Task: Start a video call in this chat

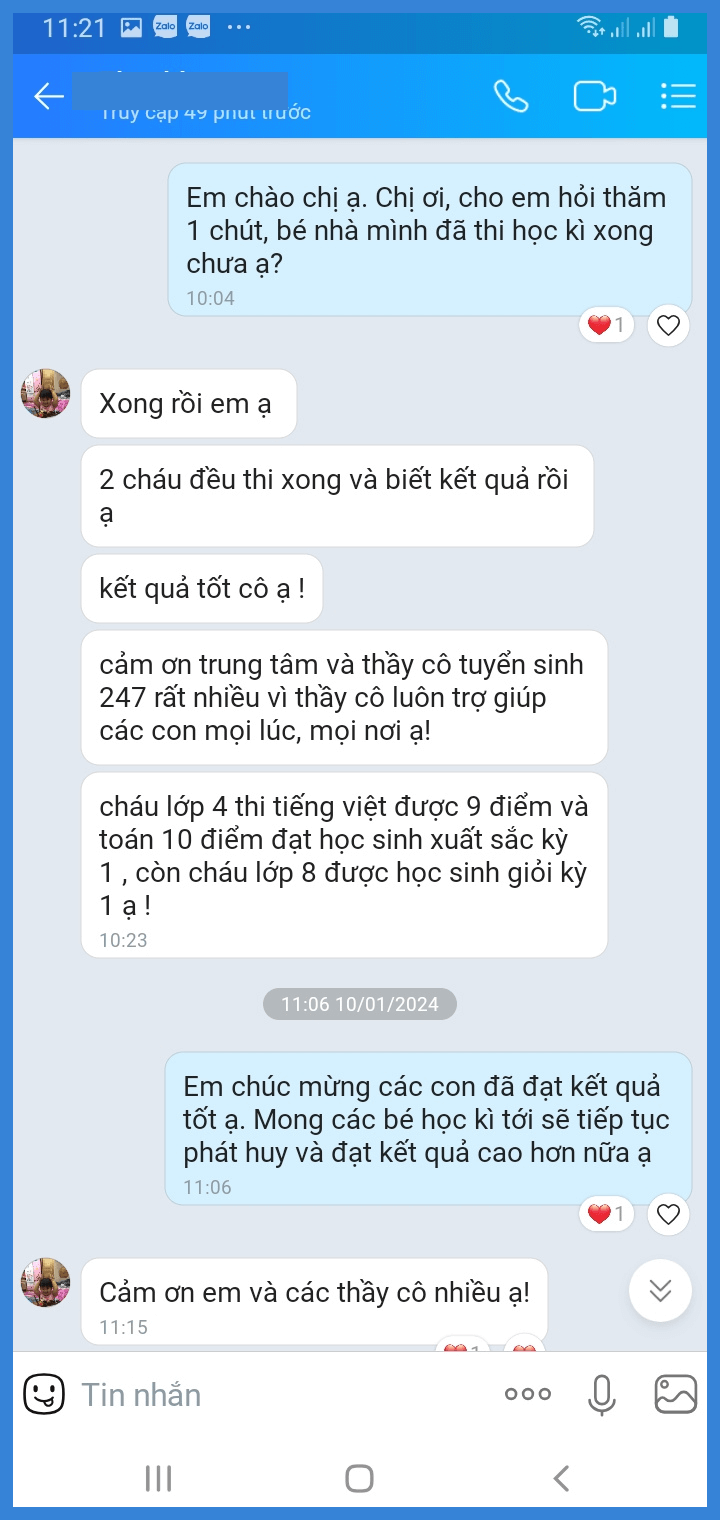Action: point(594,96)
